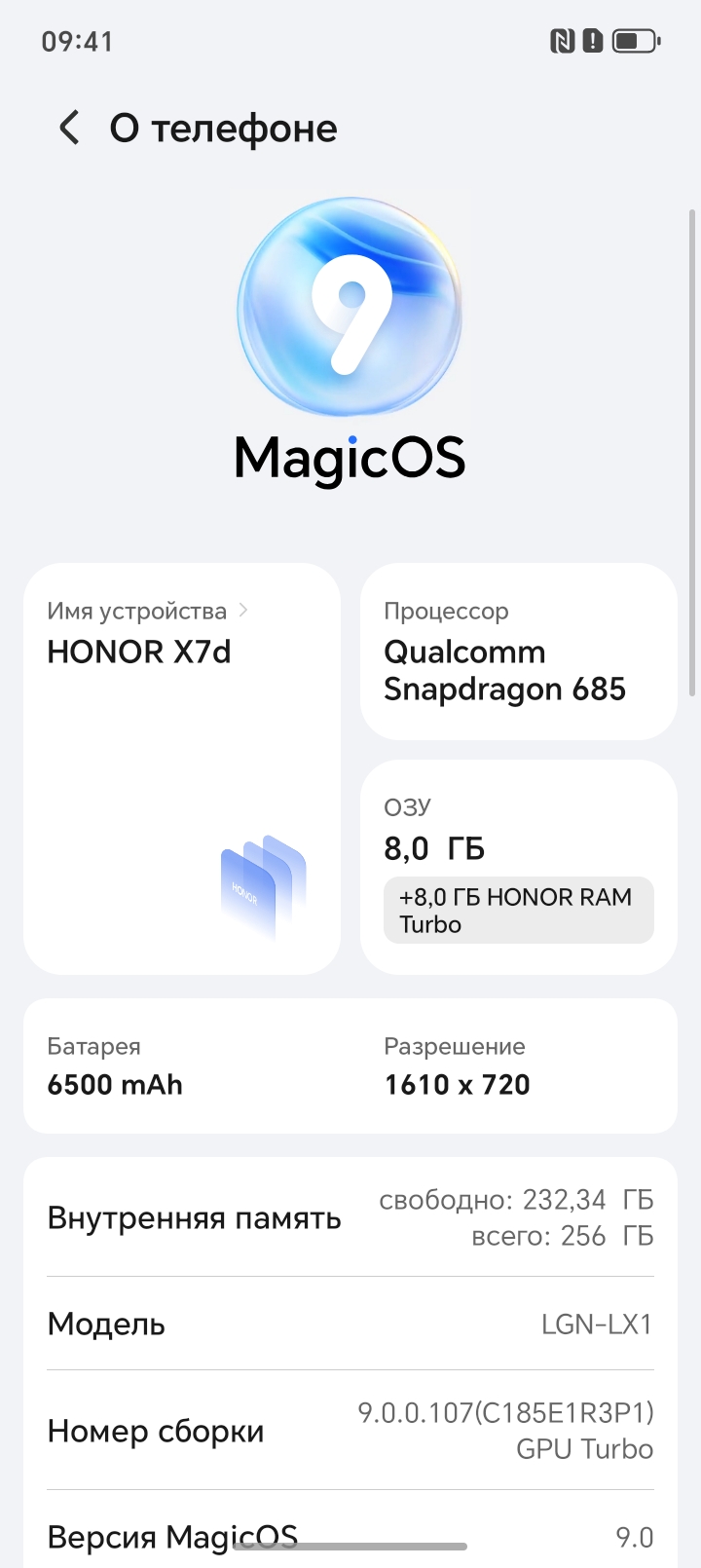Open device name HONOR X7d details
This screenshot has height=1568, width=701.
139,652
